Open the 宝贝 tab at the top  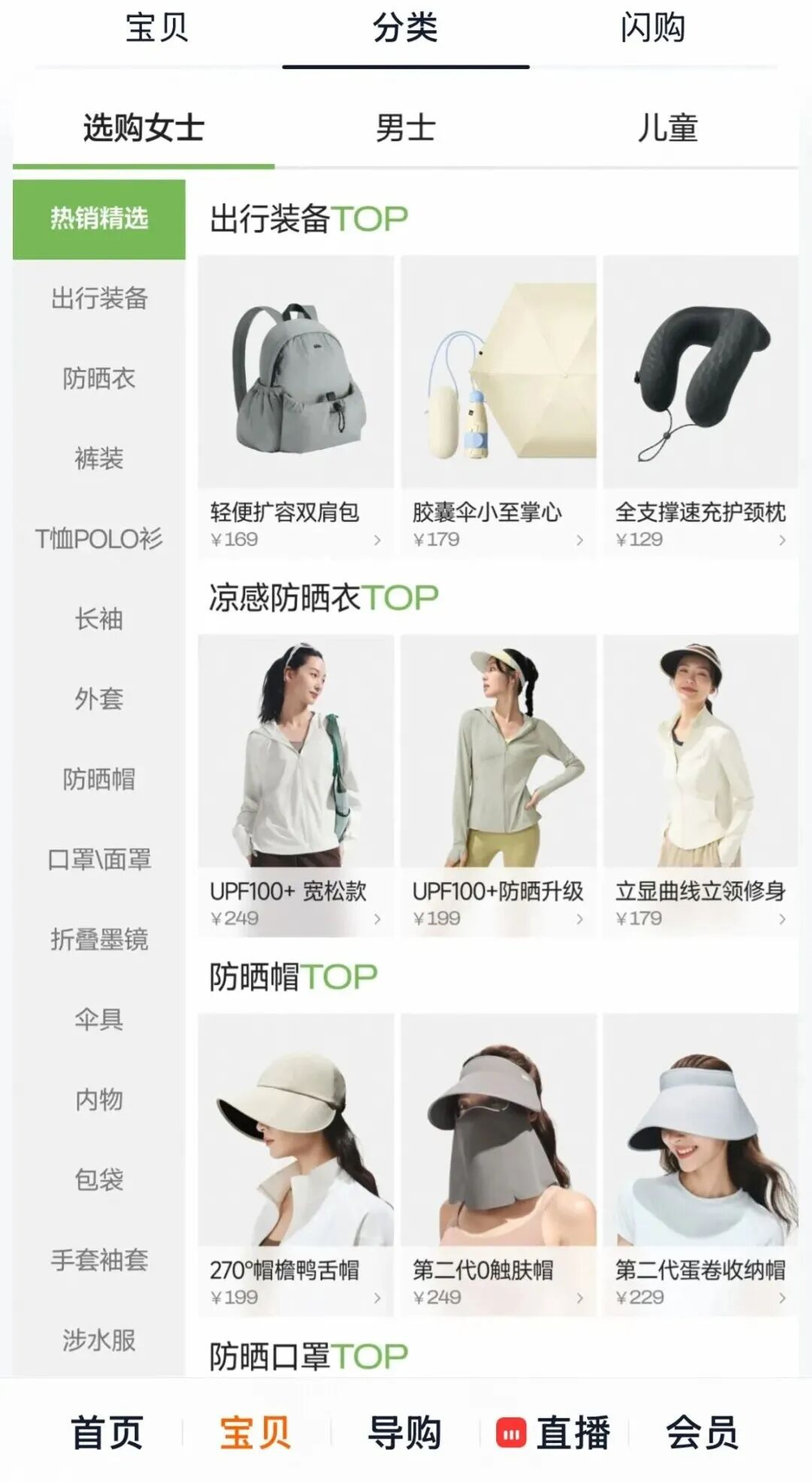pos(157,28)
